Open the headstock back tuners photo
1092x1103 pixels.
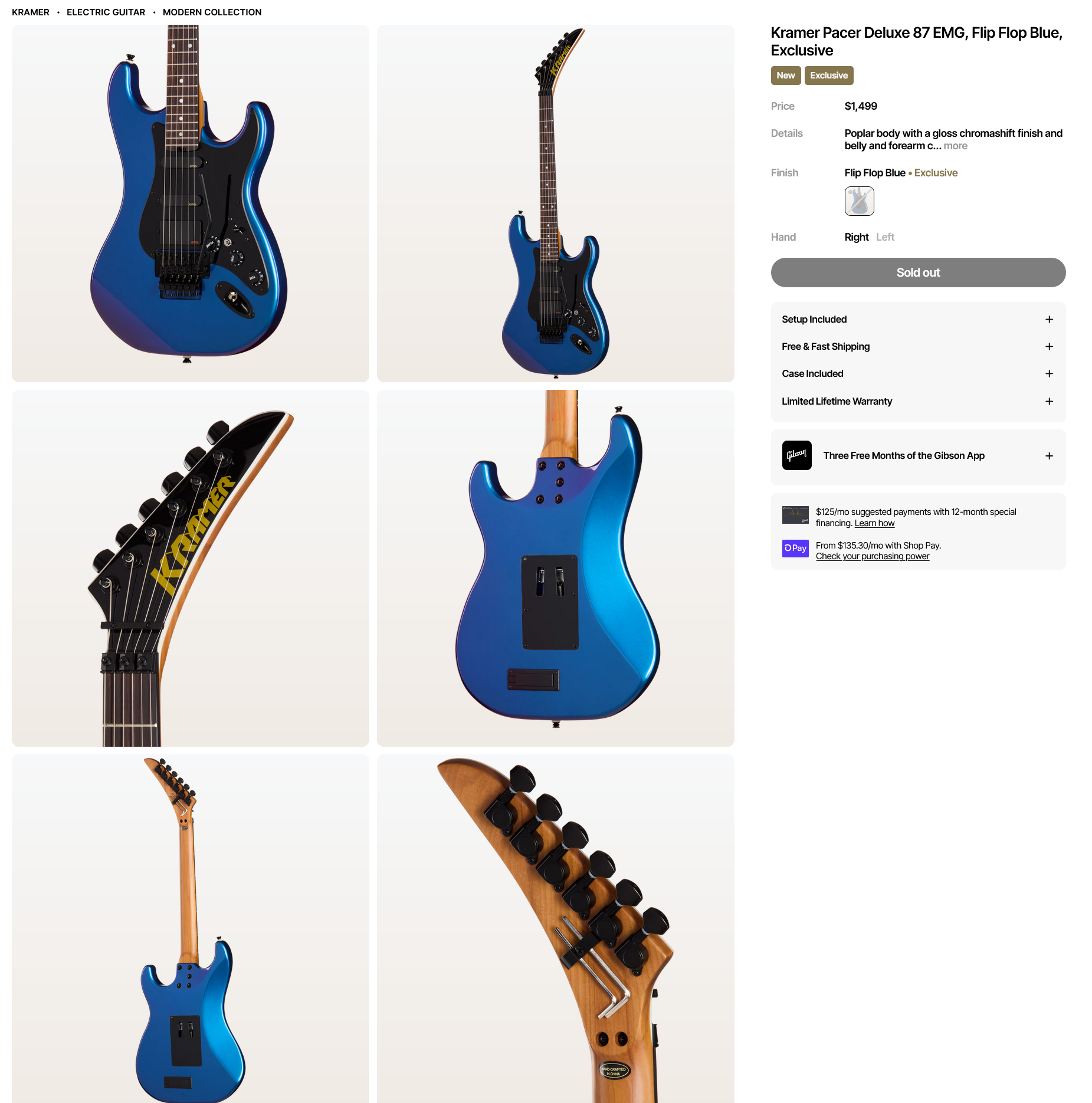555,928
